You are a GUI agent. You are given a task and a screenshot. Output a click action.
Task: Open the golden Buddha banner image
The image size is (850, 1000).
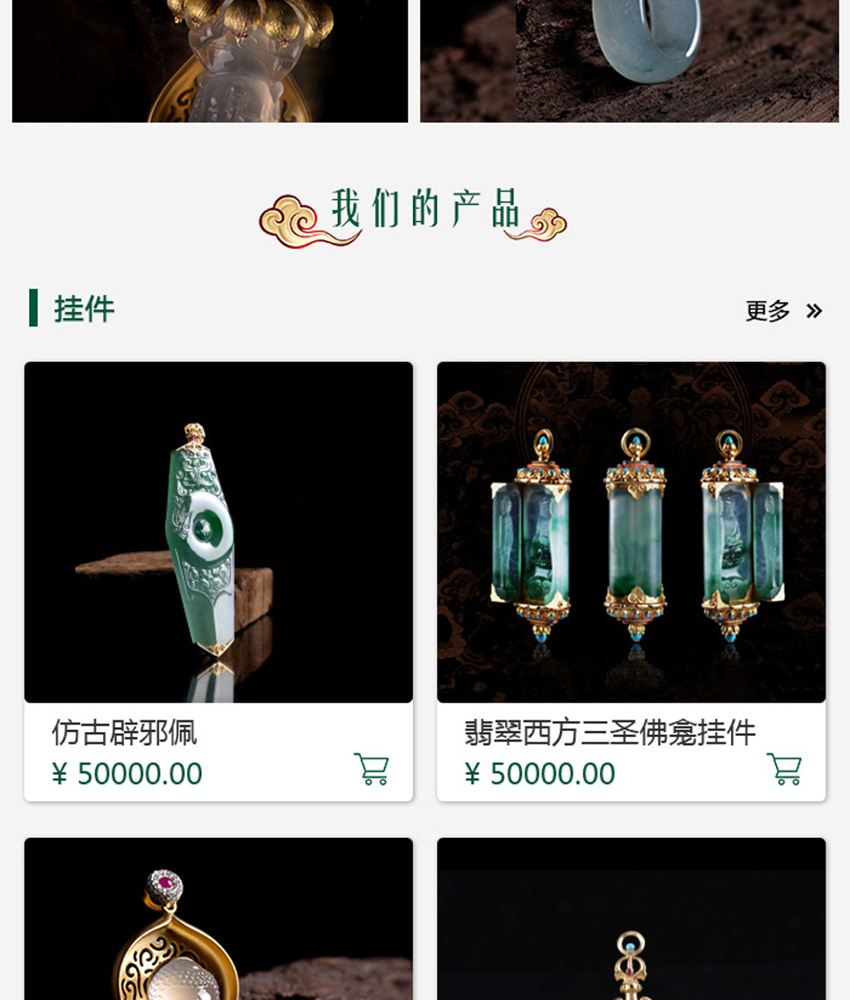[x=210, y=60]
